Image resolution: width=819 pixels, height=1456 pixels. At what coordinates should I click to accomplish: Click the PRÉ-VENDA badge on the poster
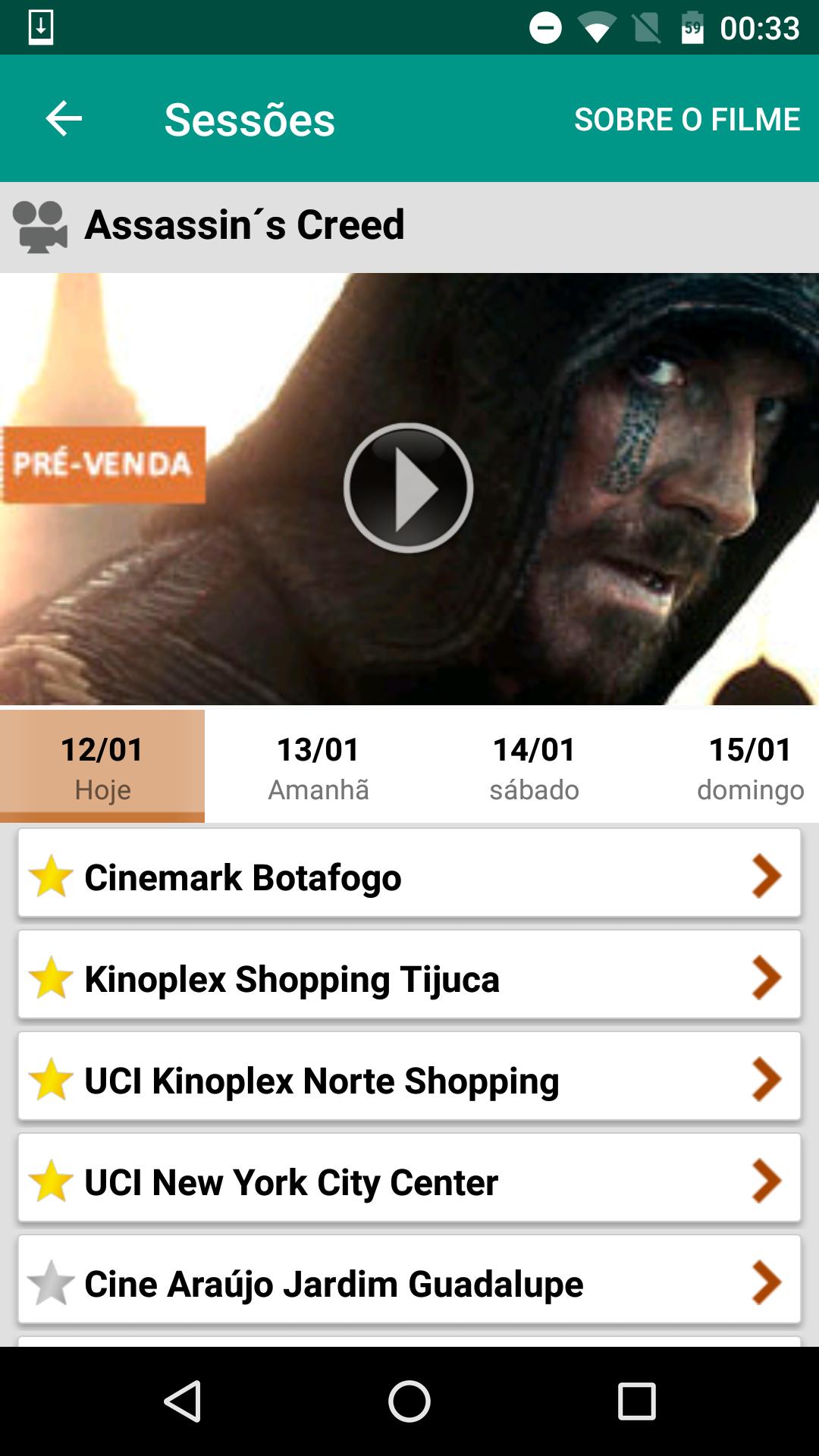click(102, 466)
